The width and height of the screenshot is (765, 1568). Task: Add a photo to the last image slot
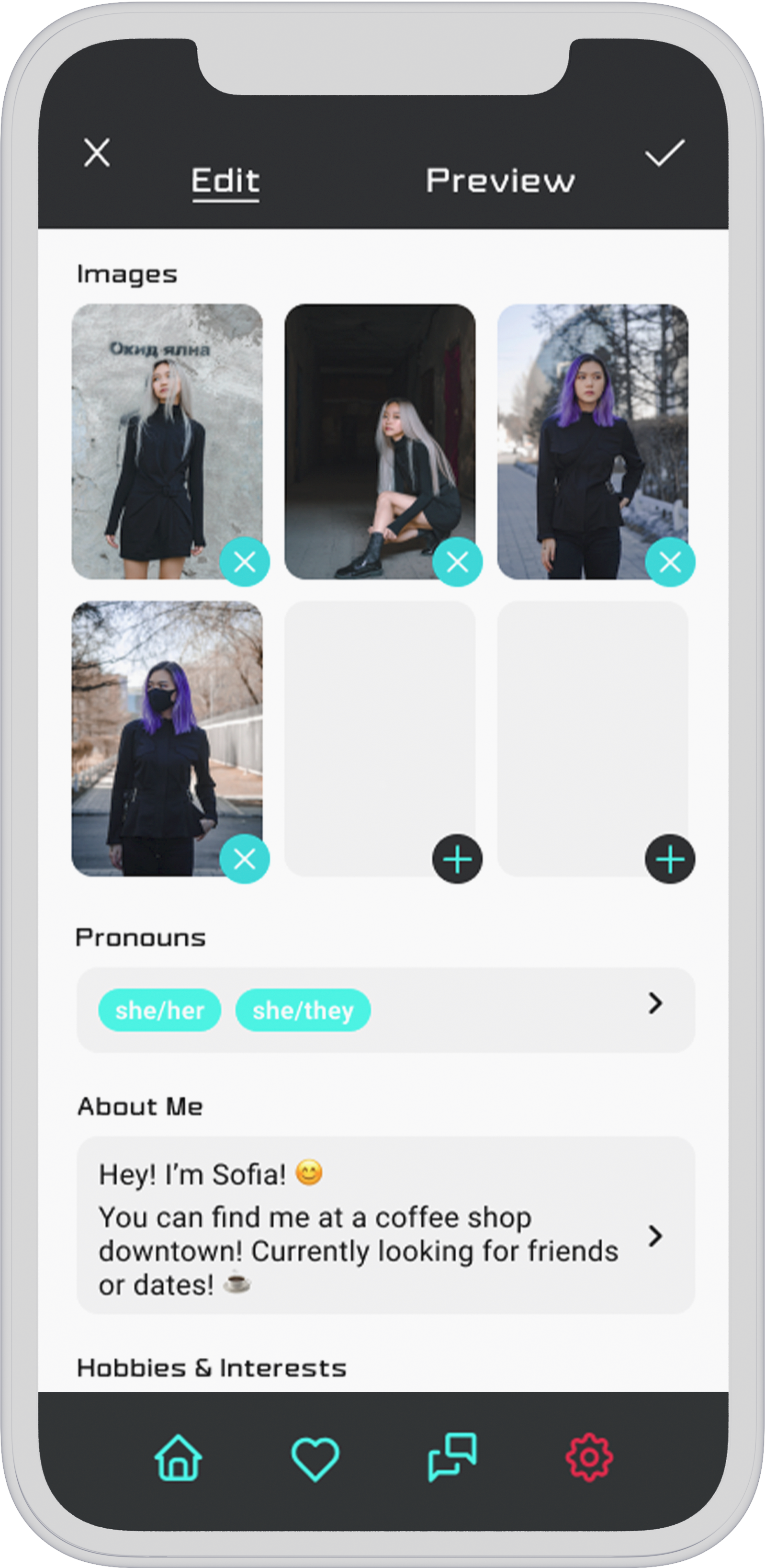pos(670,859)
